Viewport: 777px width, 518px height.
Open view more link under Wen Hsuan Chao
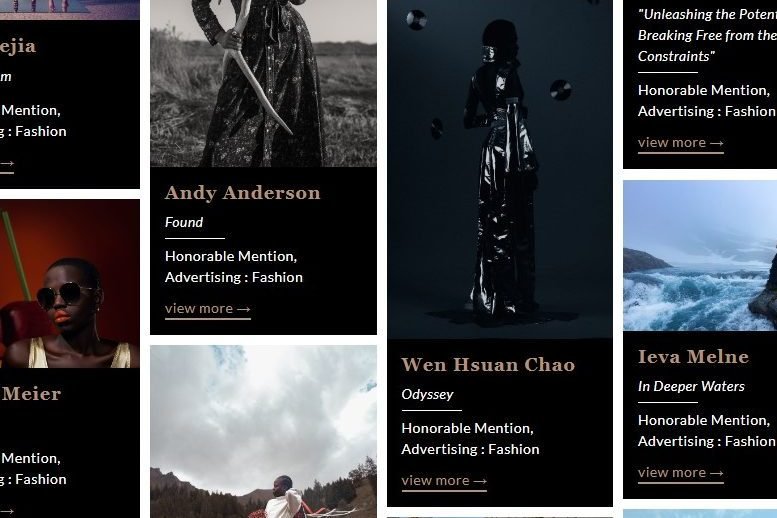tap(444, 481)
